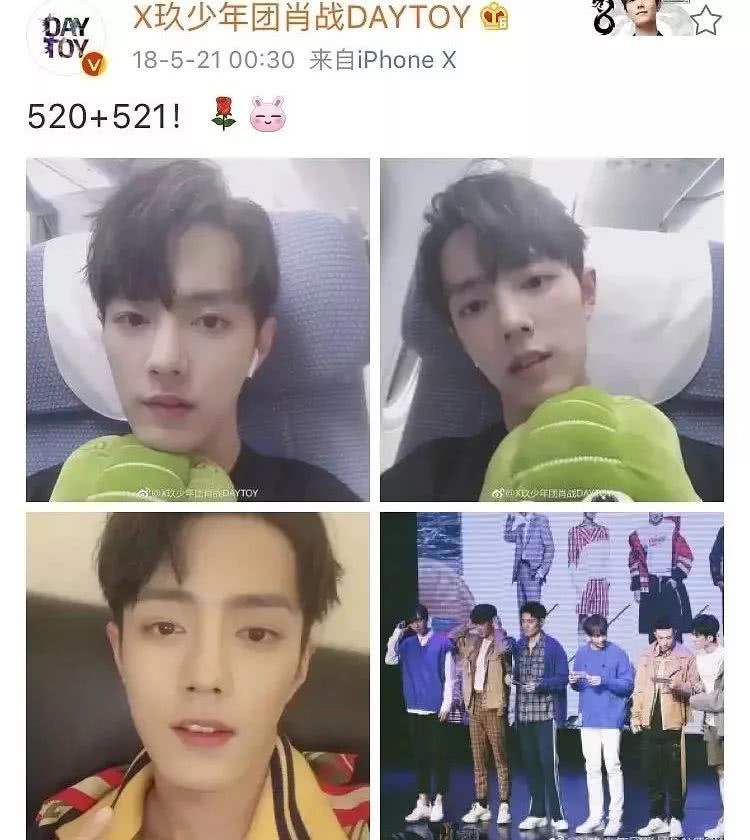Favorite this post with the star icon

point(706,19)
